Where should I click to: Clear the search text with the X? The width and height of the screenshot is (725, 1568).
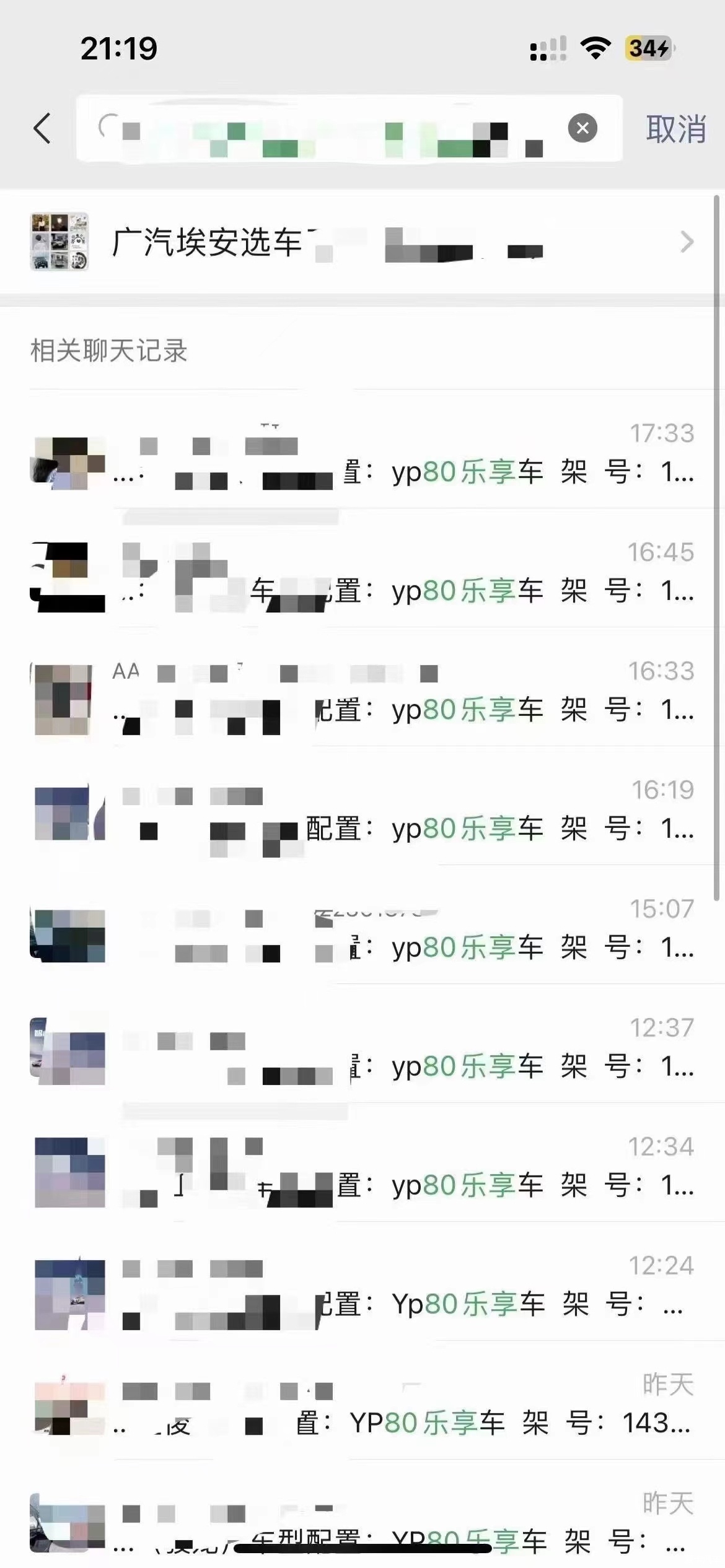(x=582, y=128)
